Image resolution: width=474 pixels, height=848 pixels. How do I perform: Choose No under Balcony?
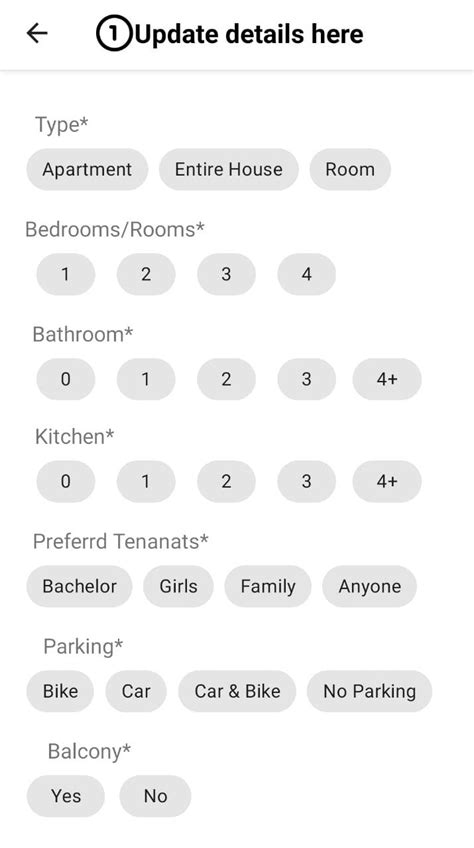pos(155,796)
